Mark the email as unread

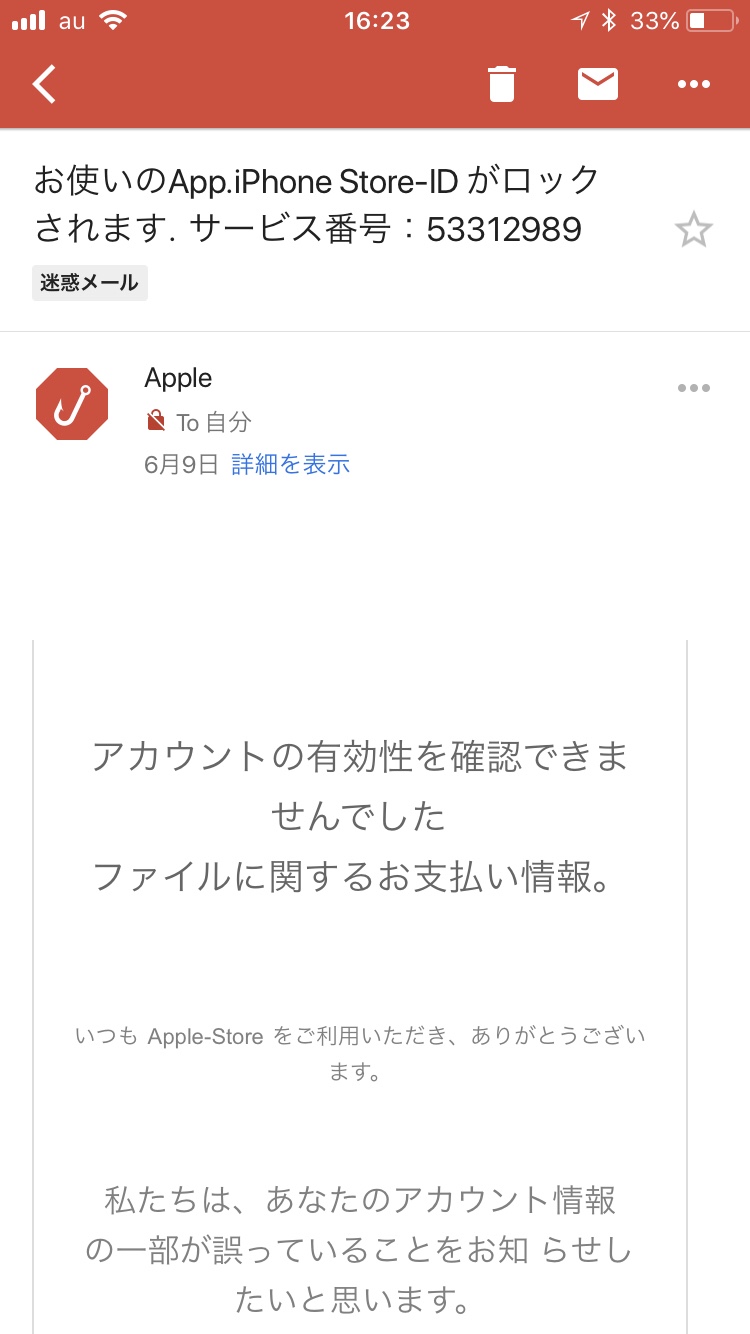[598, 84]
